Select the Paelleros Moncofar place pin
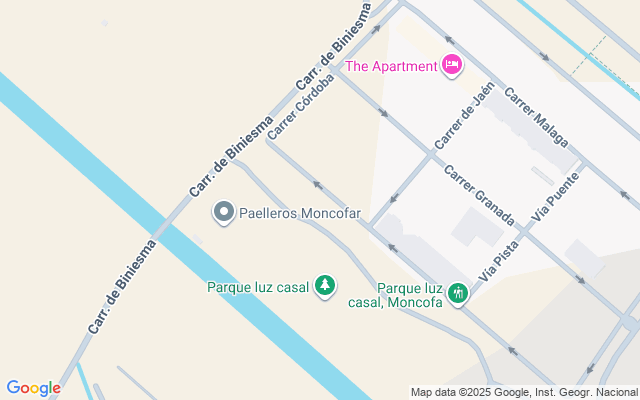The width and height of the screenshot is (640, 400). pos(224,212)
